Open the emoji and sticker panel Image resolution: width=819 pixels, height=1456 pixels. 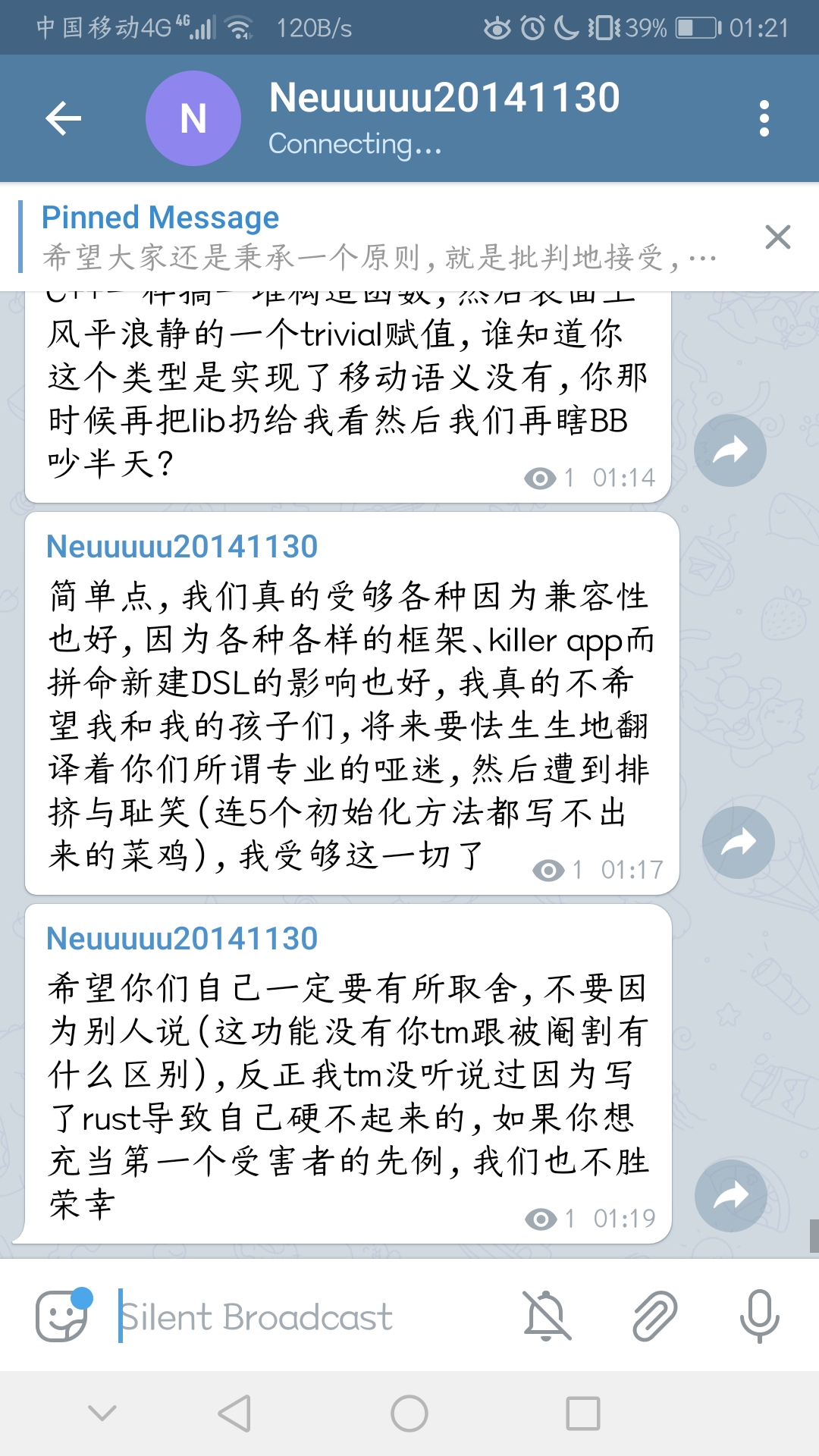[62, 1316]
